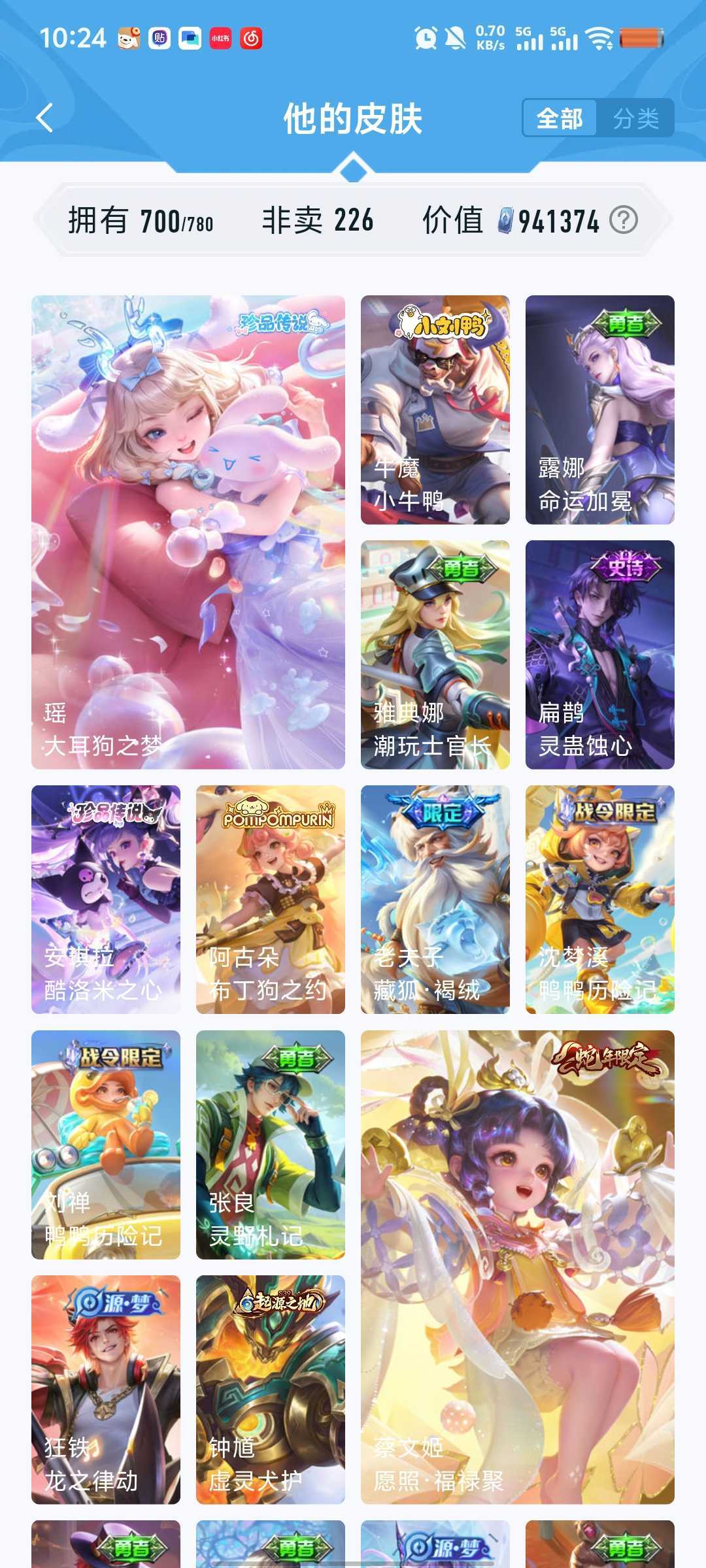
Task: Open the 阿古朵 布丁狗之约 skin
Action: coord(270,900)
